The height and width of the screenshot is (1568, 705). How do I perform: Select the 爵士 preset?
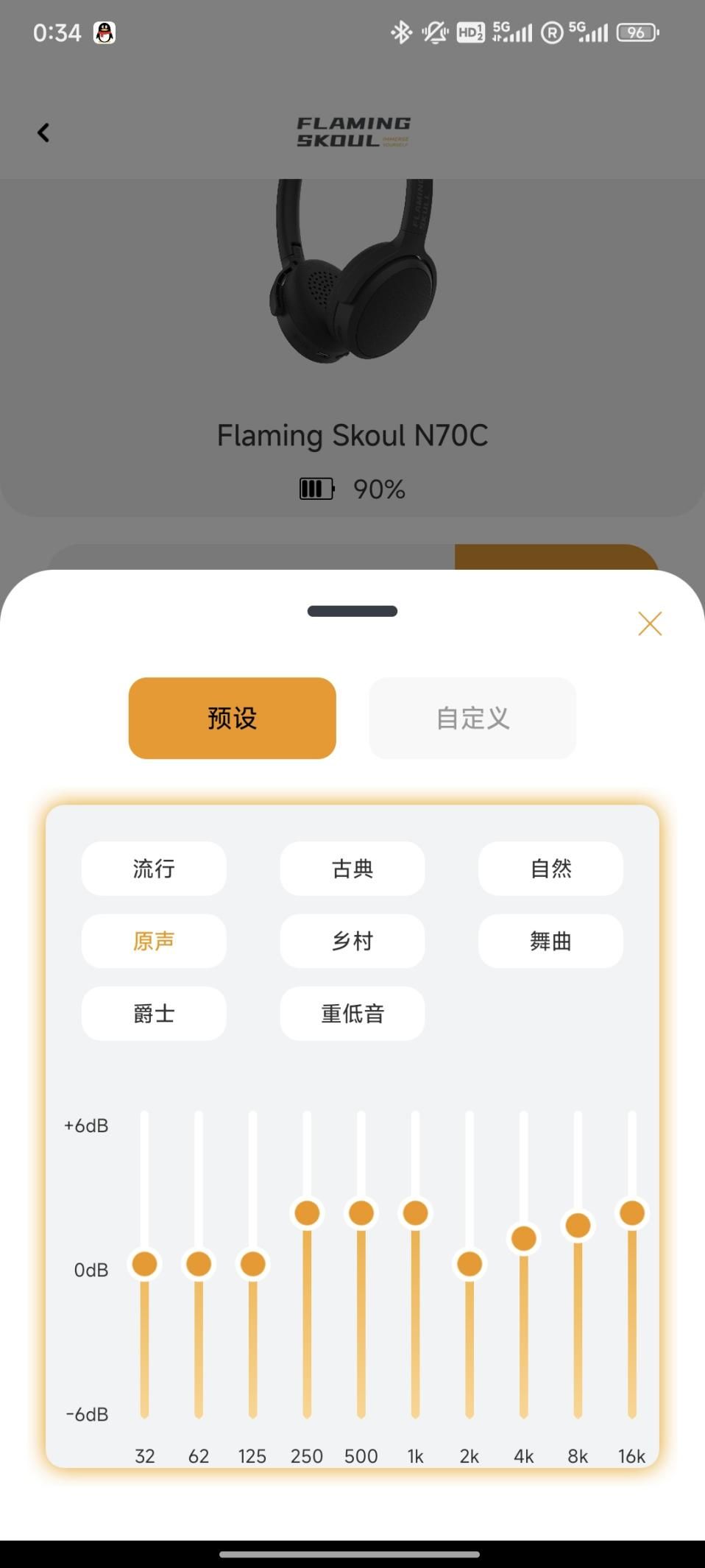[154, 1014]
